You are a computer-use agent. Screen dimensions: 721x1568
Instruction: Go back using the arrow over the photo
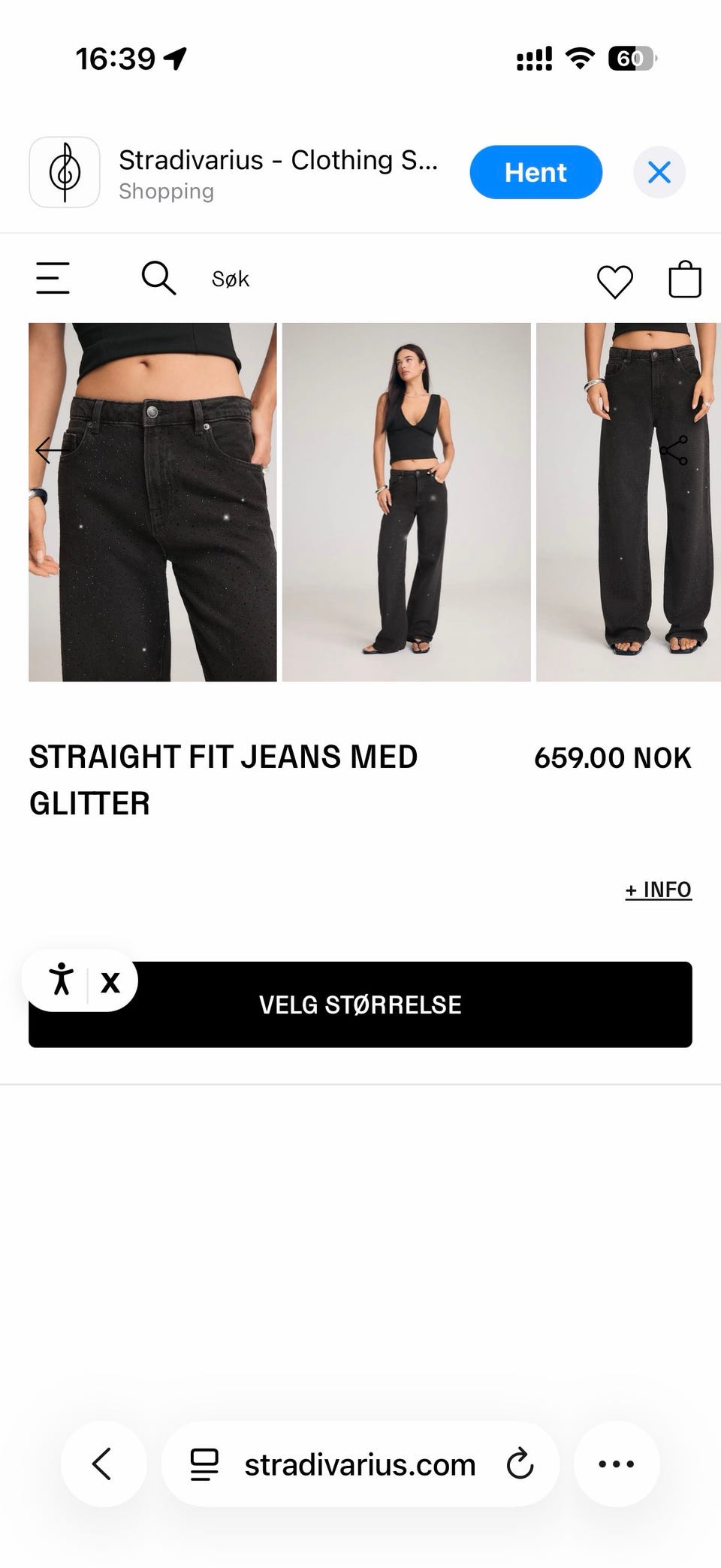(51, 450)
